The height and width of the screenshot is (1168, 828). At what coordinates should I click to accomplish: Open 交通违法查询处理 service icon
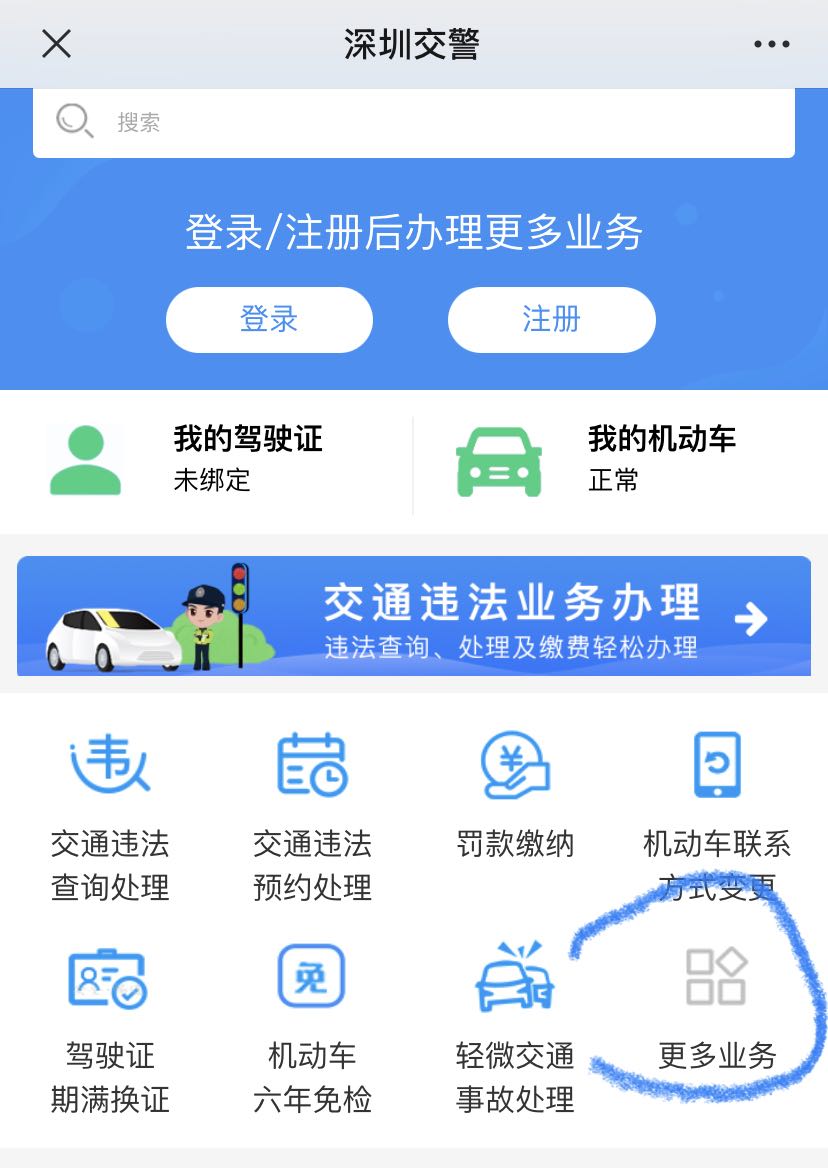110,765
